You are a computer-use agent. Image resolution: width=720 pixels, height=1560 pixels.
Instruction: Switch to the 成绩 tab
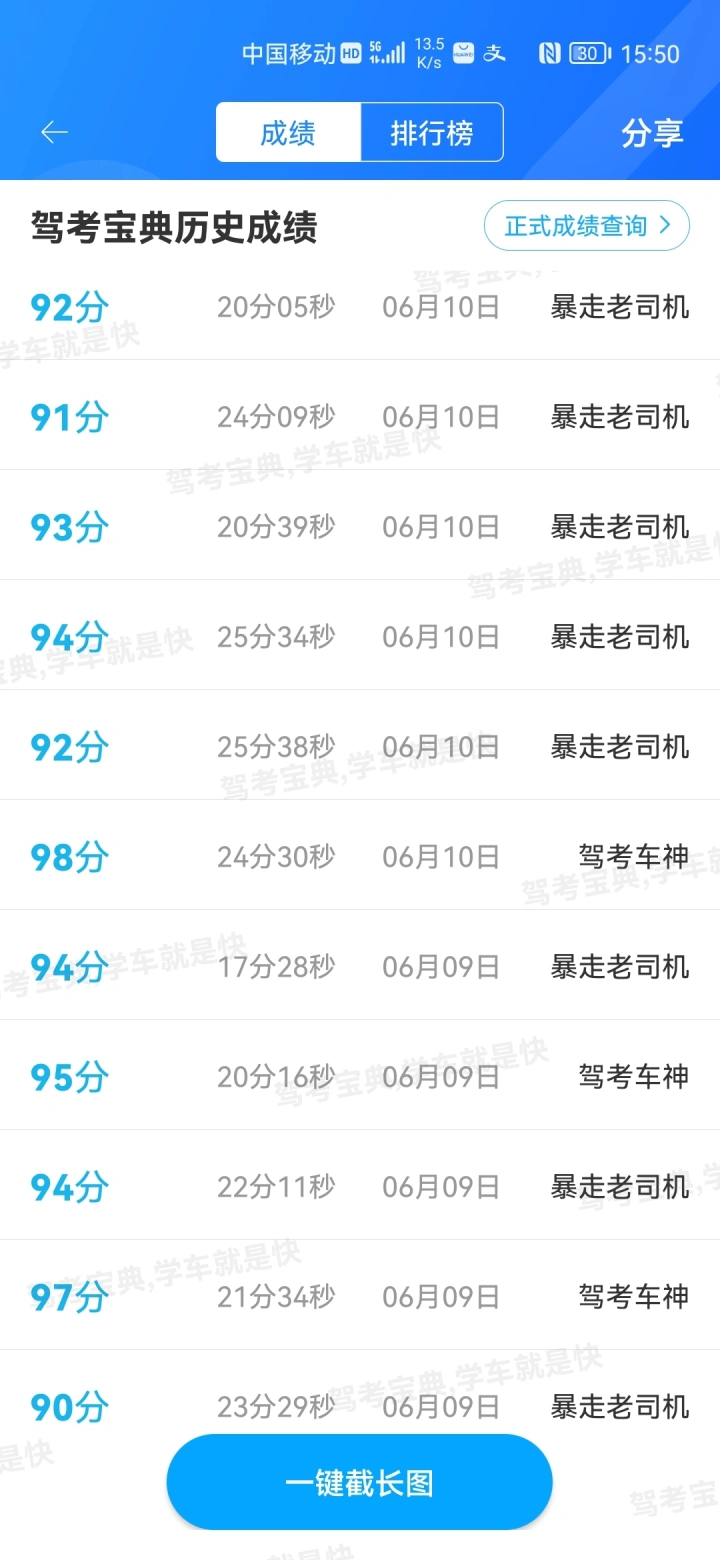tap(288, 132)
